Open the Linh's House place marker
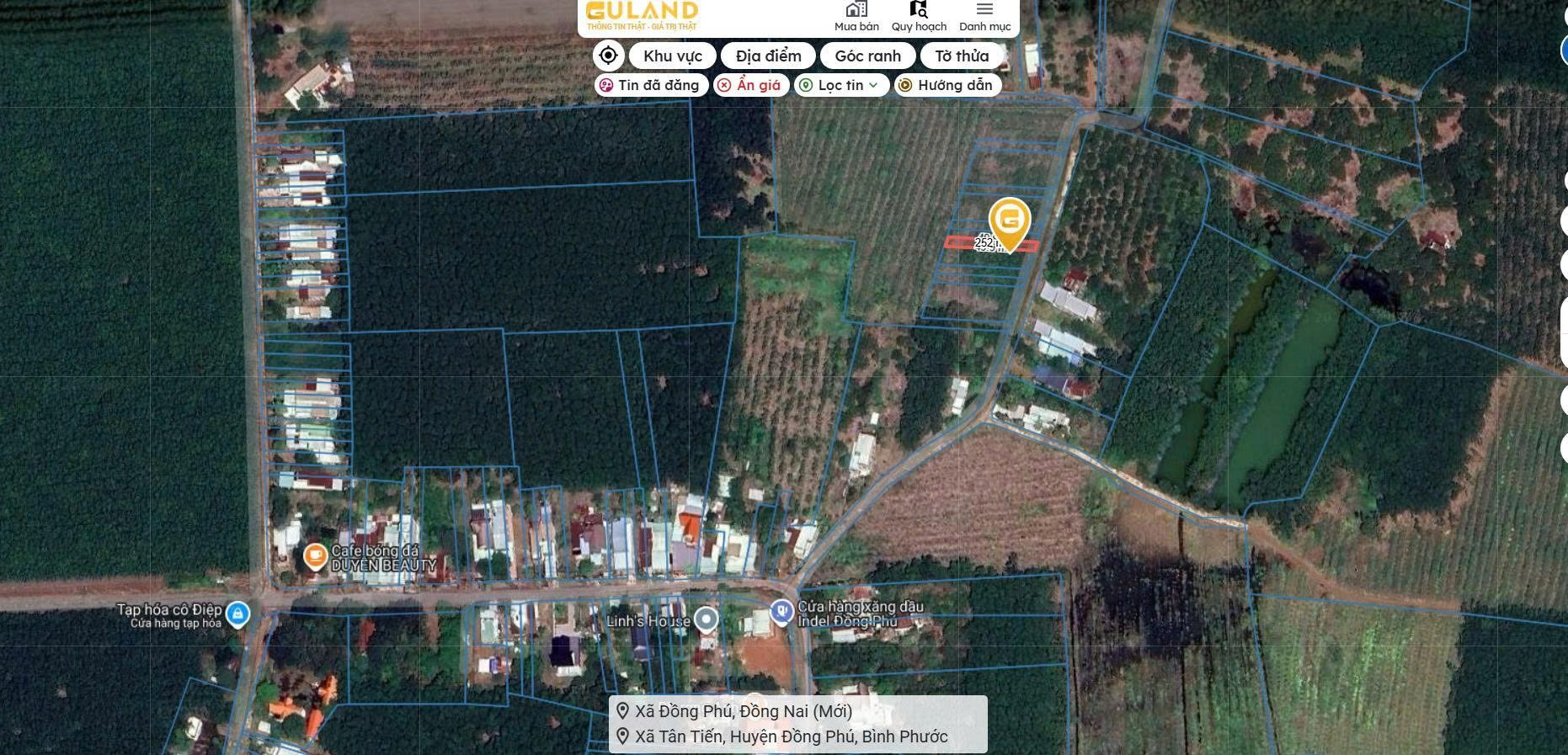 pyautogui.click(x=706, y=620)
